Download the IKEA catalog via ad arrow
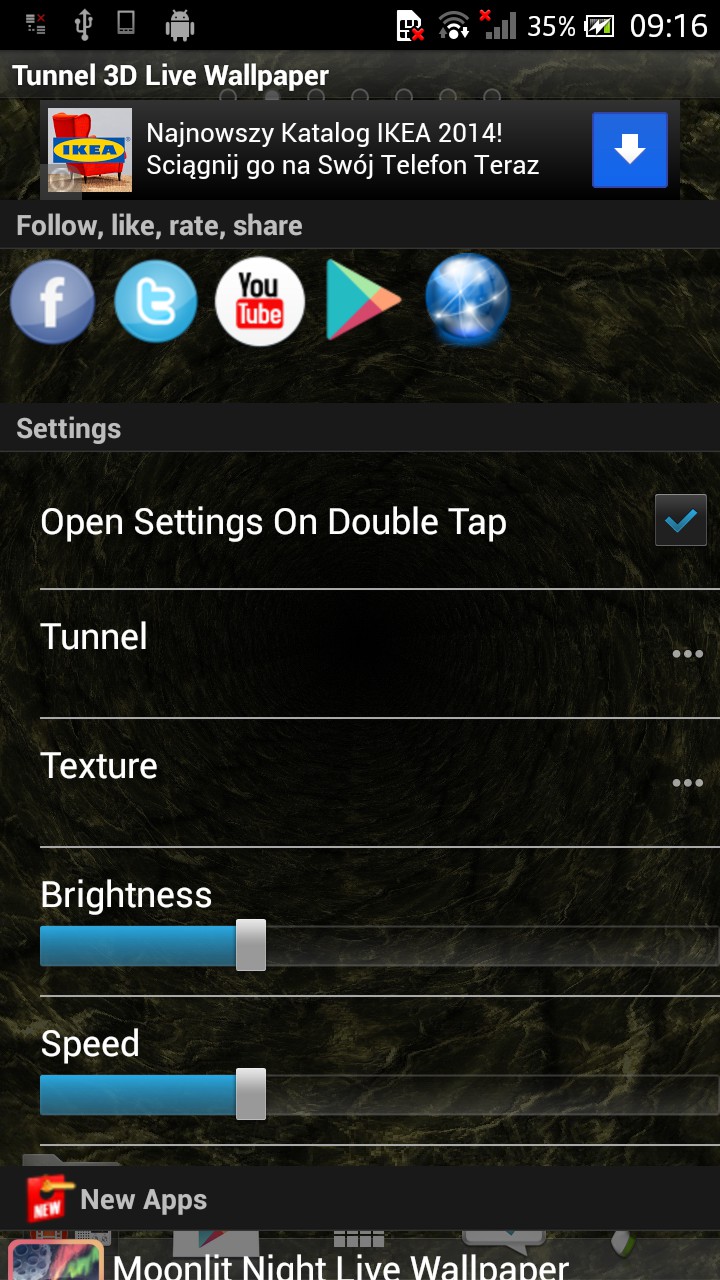 pyautogui.click(x=629, y=150)
